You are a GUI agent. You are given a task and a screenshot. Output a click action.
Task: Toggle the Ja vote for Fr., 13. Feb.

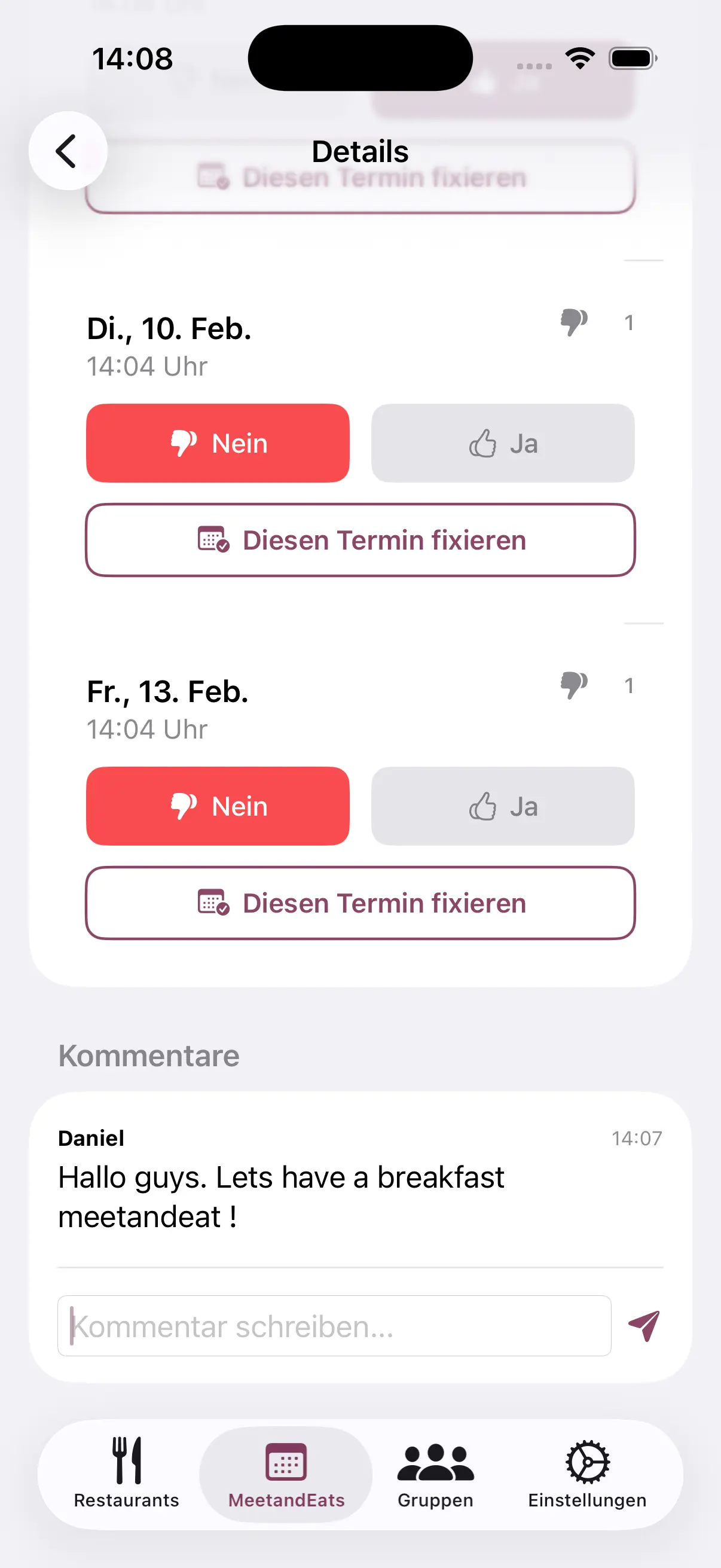click(x=503, y=806)
